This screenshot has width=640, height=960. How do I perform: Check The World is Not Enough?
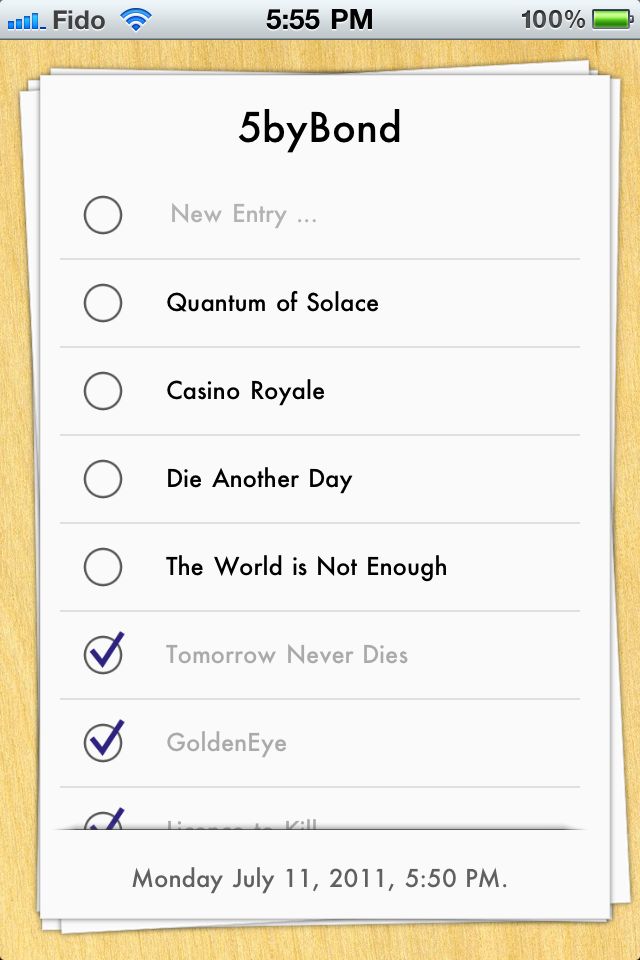pos(103,567)
